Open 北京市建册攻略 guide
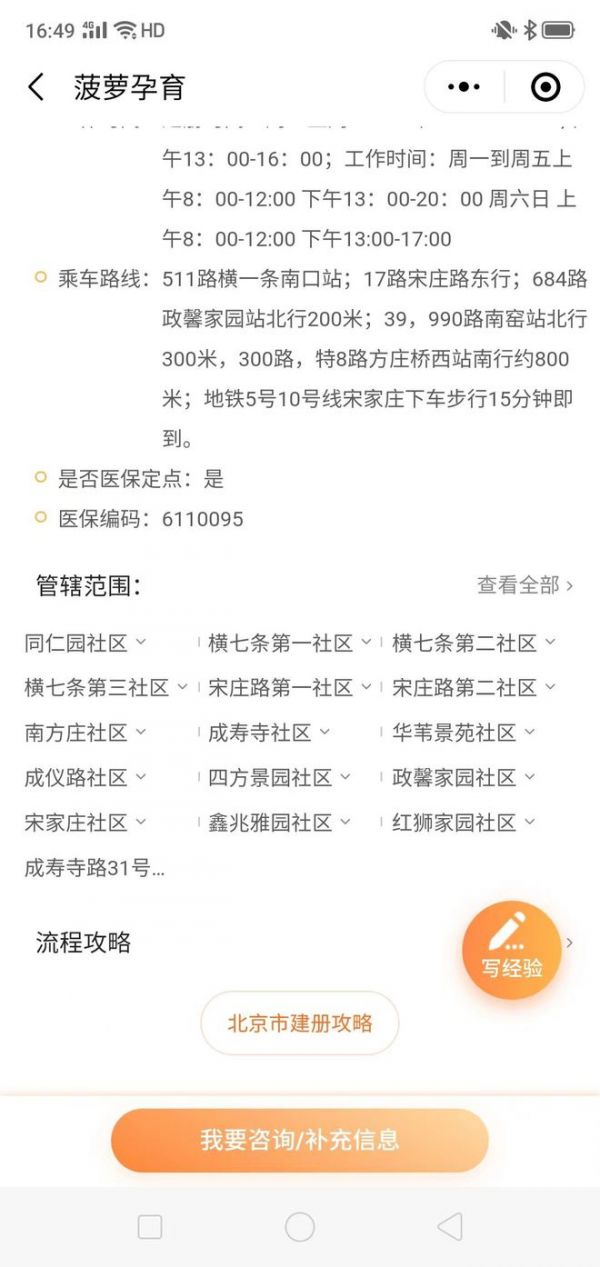 [300, 1023]
